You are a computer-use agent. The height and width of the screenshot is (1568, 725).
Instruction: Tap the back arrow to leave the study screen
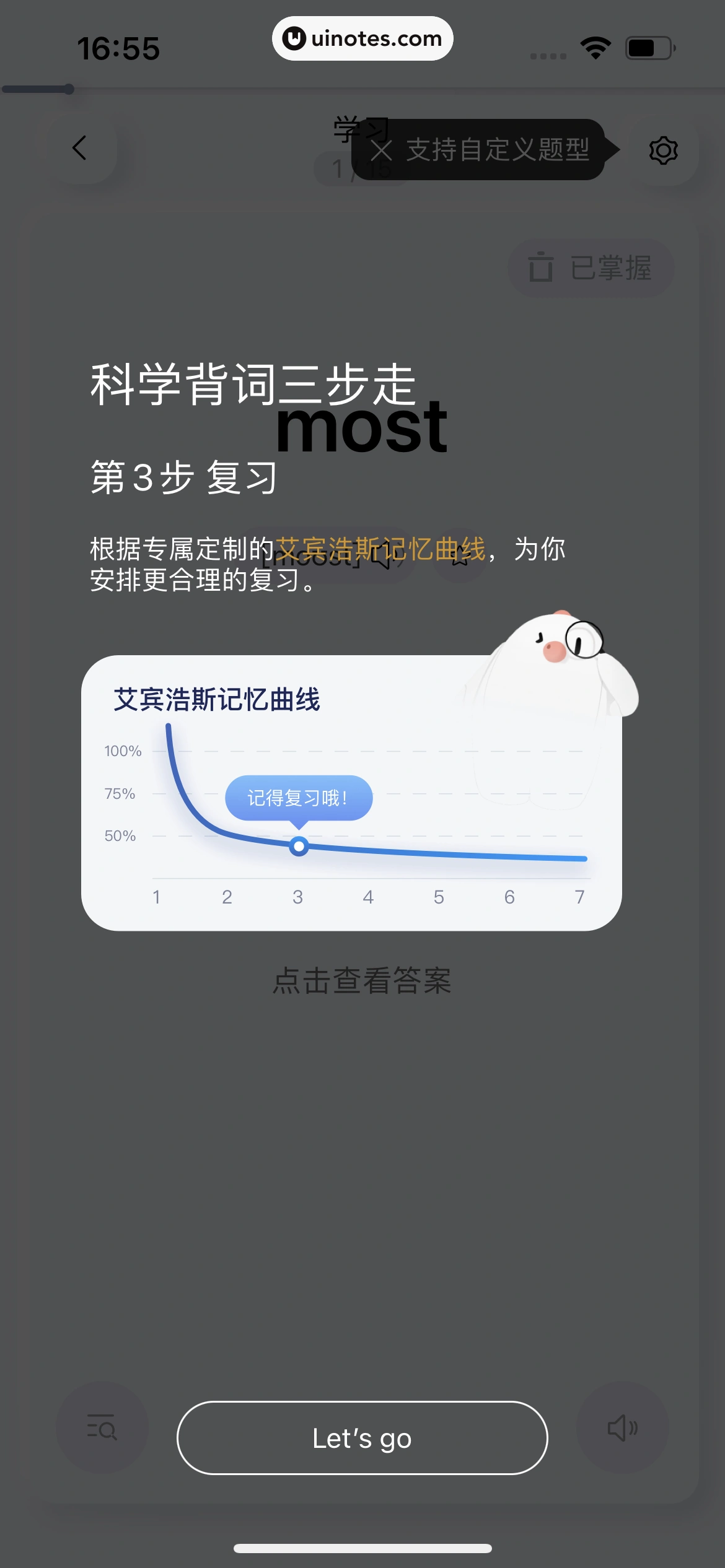click(79, 149)
